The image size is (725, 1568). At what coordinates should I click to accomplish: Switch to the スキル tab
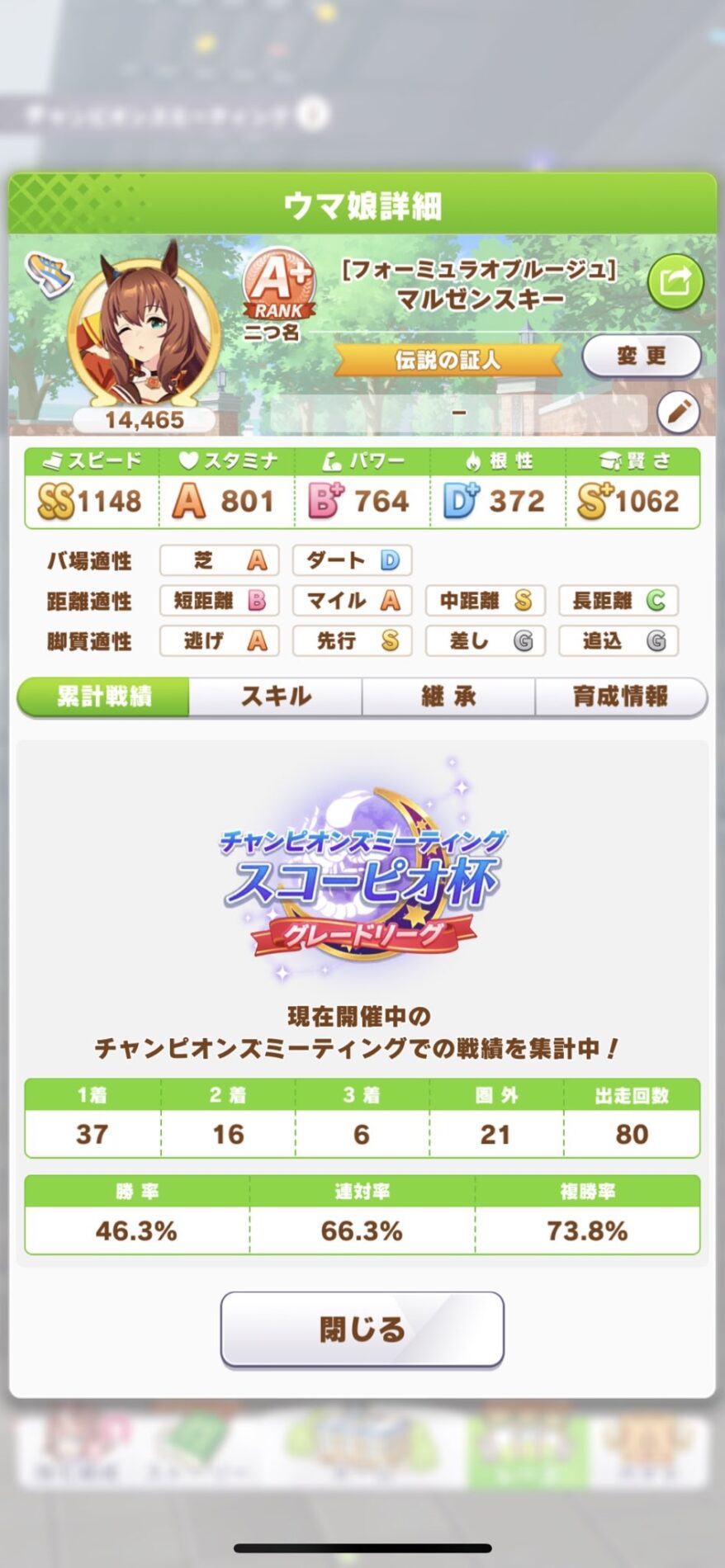point(276,697)
